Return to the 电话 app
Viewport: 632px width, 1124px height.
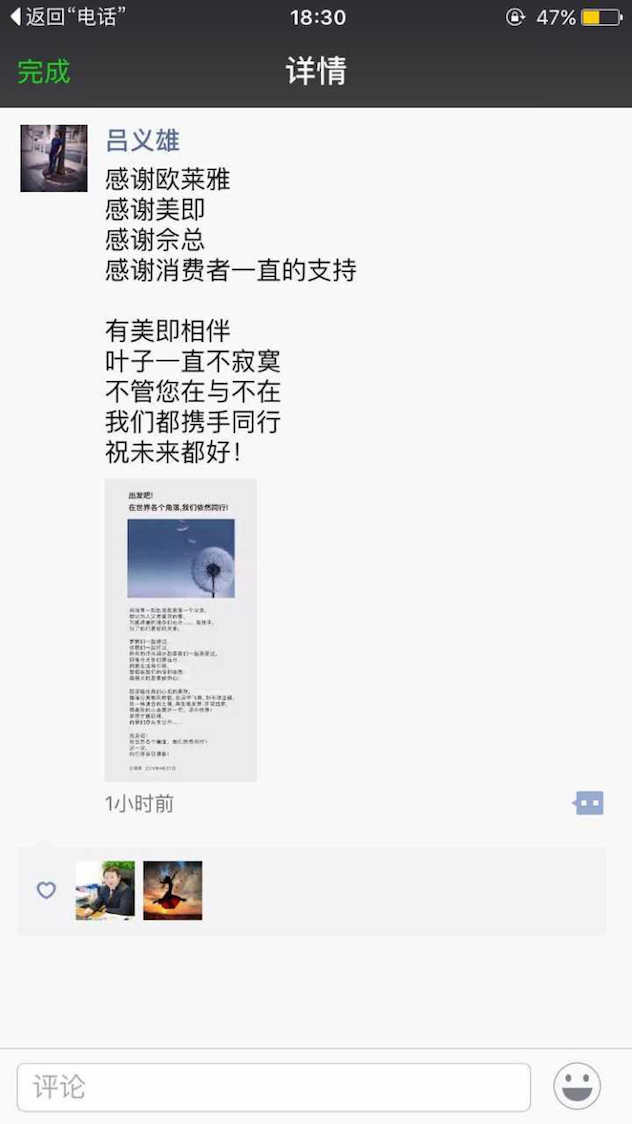point(67,18)
